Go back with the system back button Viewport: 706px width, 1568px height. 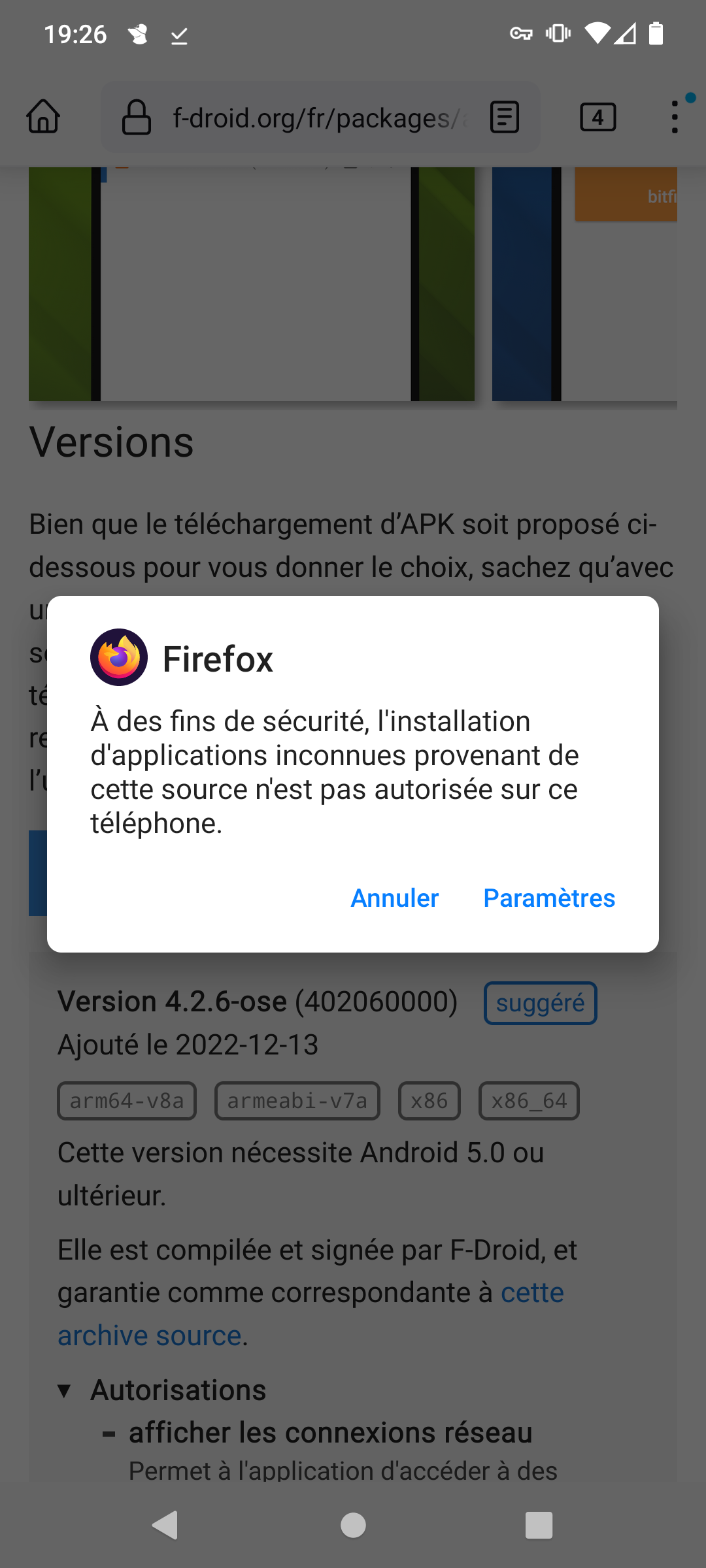tap(165, 1526)
